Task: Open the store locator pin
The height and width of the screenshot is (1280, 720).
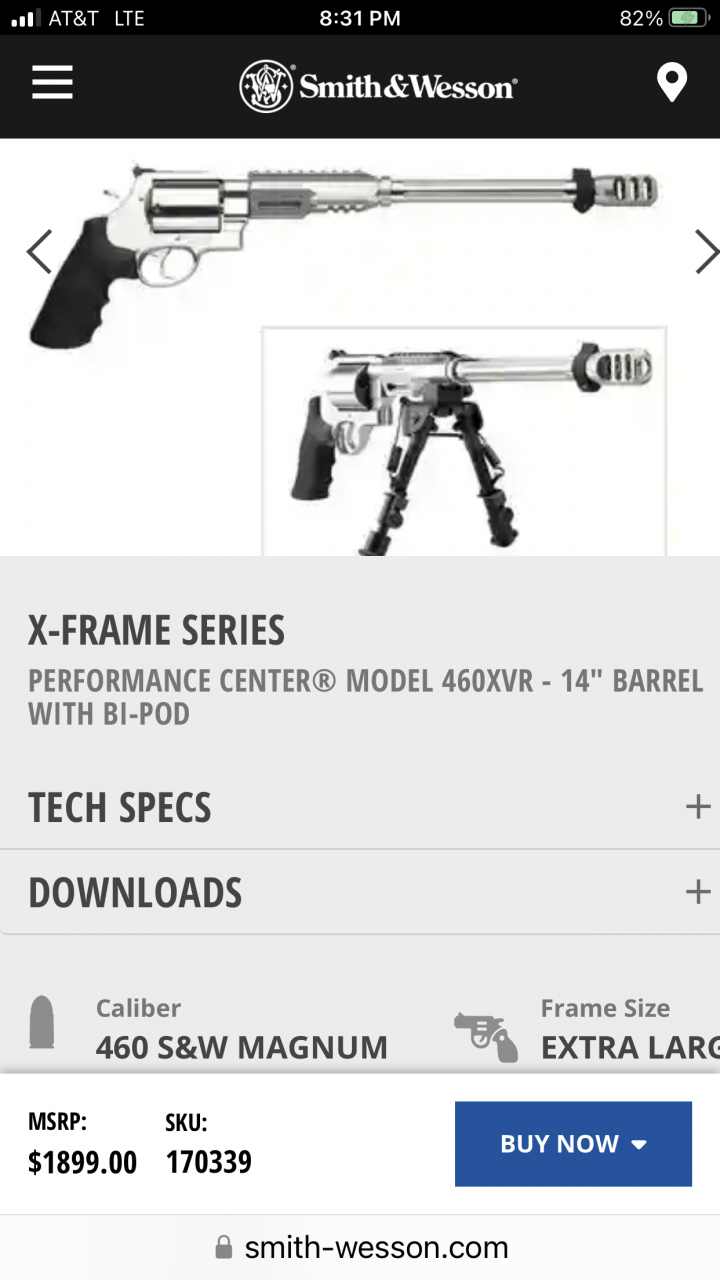Action: tap(671, 83)
